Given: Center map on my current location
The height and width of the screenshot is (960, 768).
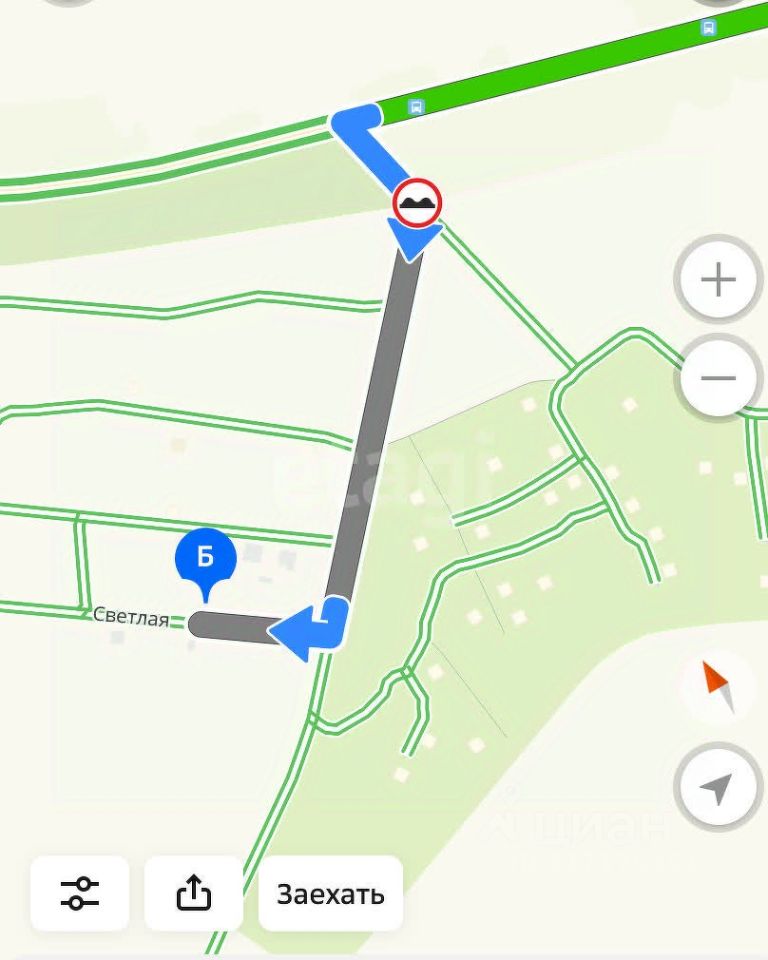Looking at the screenshot, I should point(716,788).
